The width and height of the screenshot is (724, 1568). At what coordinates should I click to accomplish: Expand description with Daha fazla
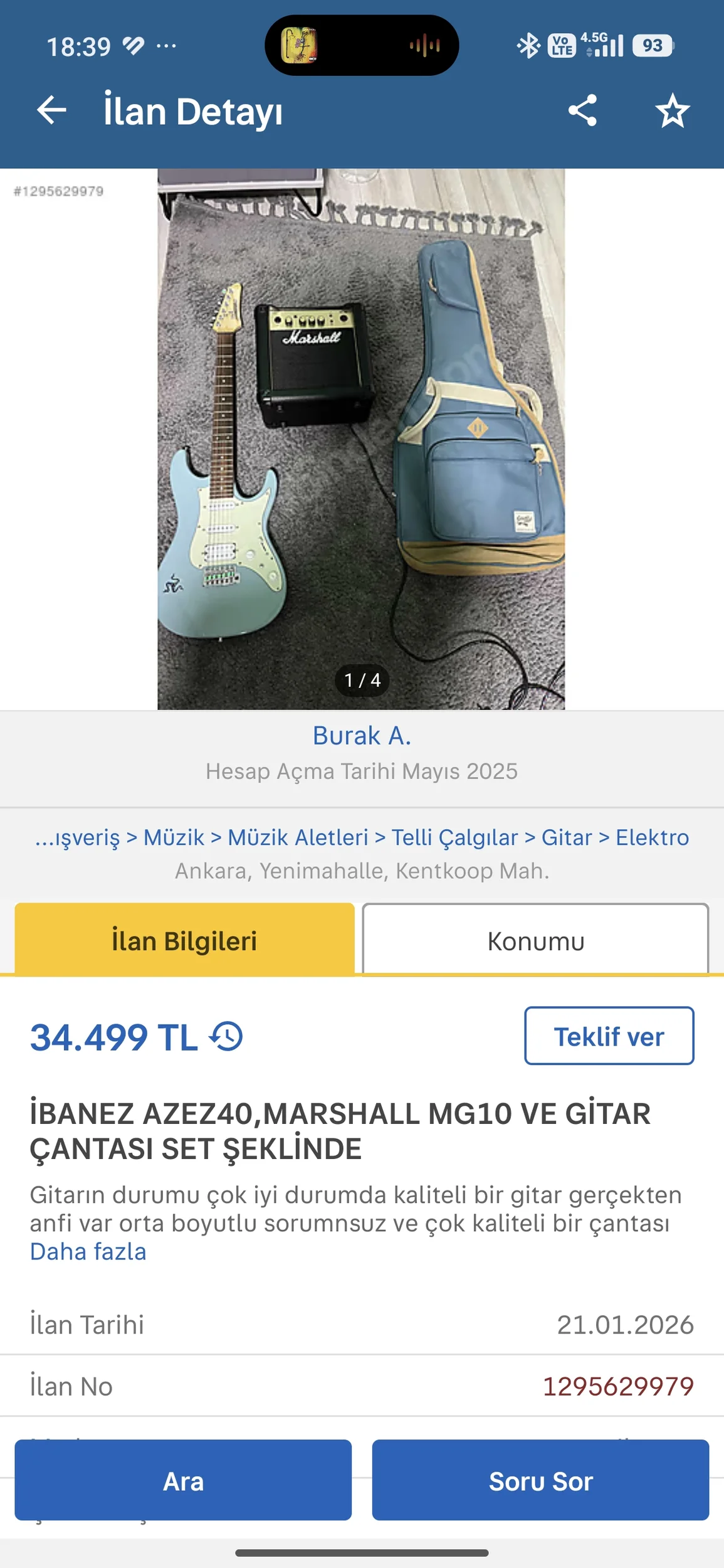(x=88, y=1251)
